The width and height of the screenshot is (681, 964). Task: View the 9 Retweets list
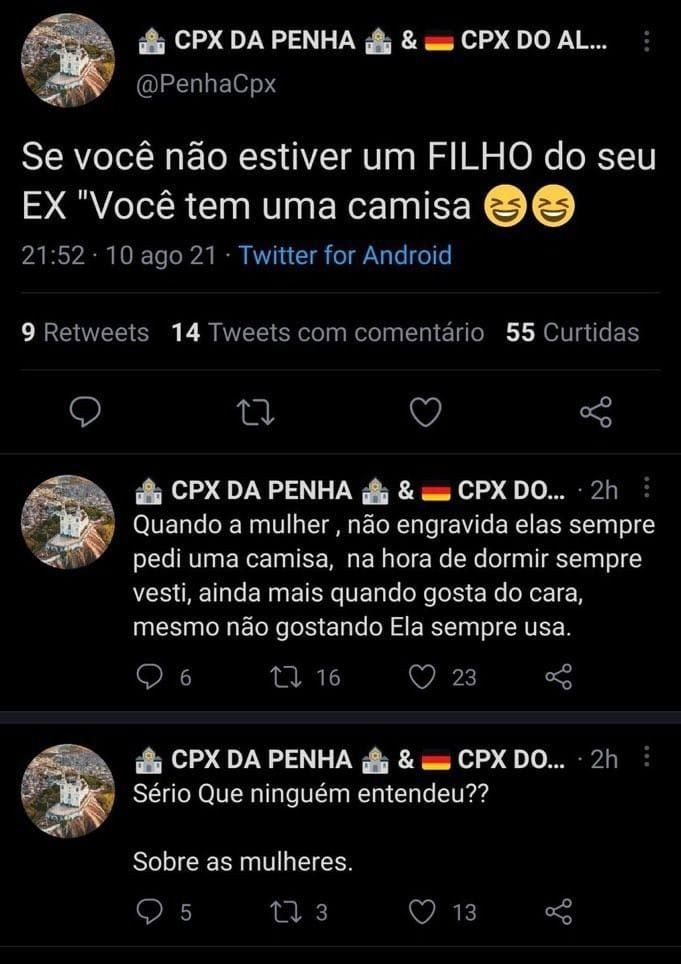point(85,333)
